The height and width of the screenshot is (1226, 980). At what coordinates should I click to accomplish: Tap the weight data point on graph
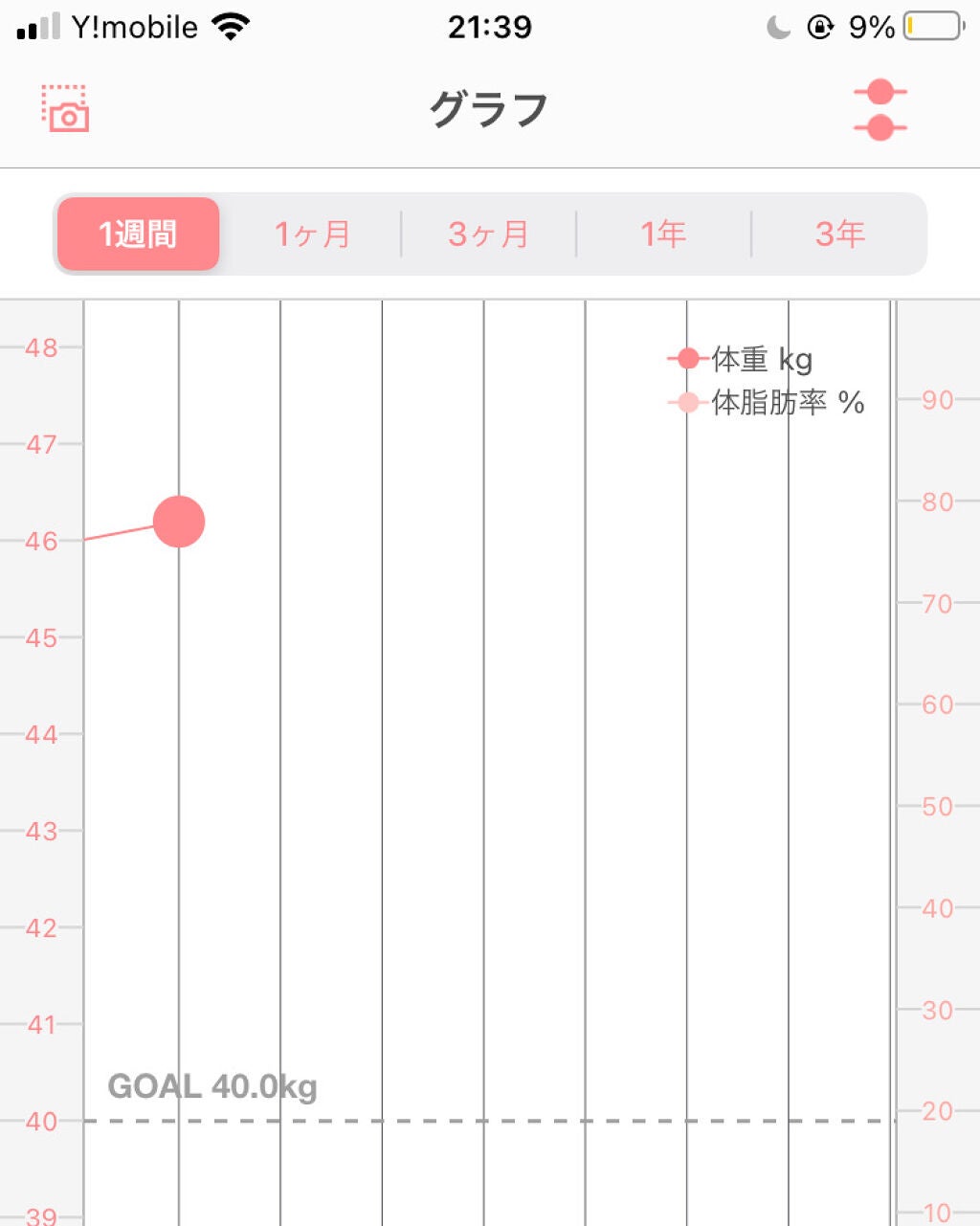pyautogui.click(x=179, y=522)
